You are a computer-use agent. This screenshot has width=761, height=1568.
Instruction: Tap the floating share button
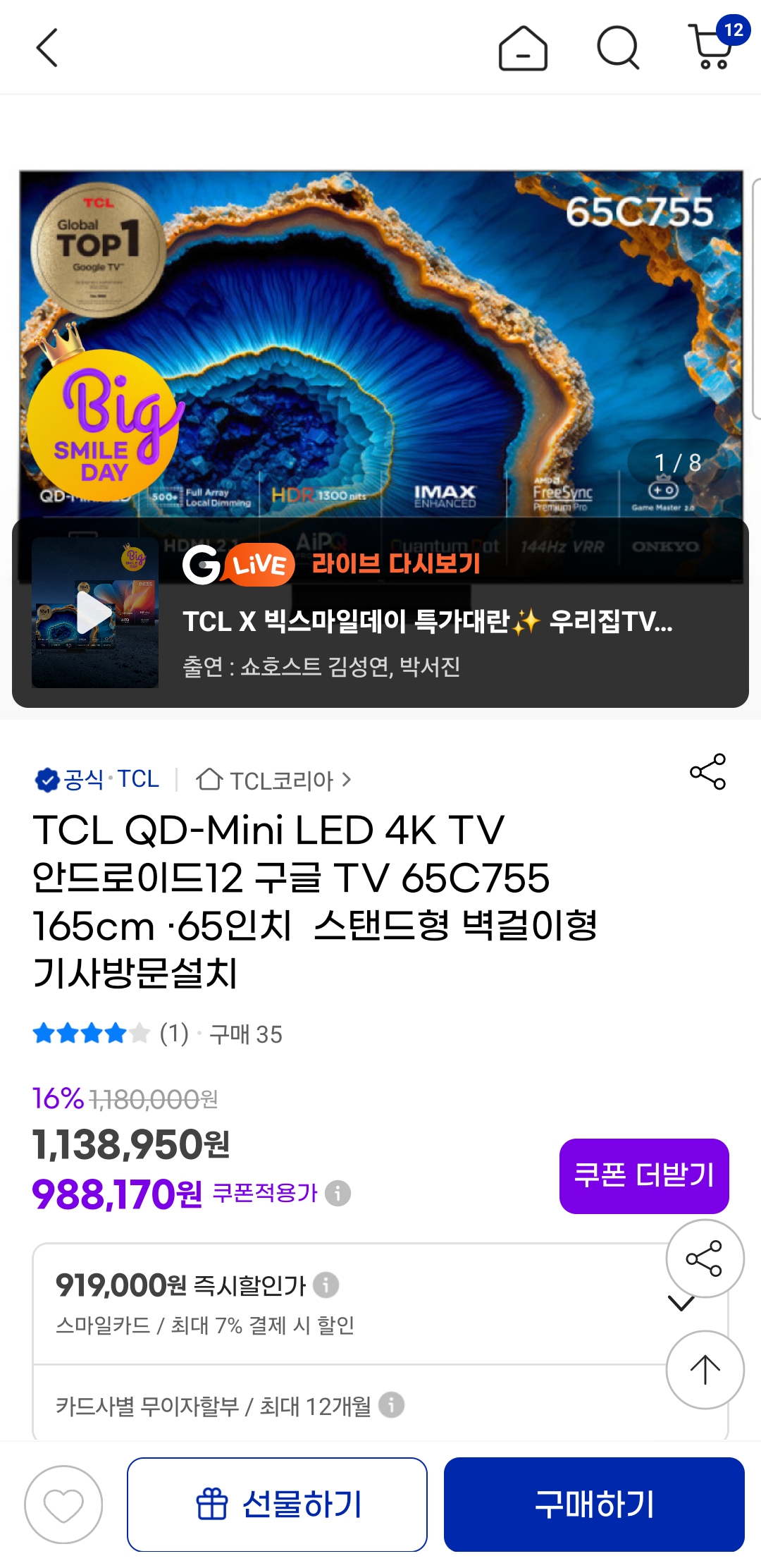click(705, 1258)
